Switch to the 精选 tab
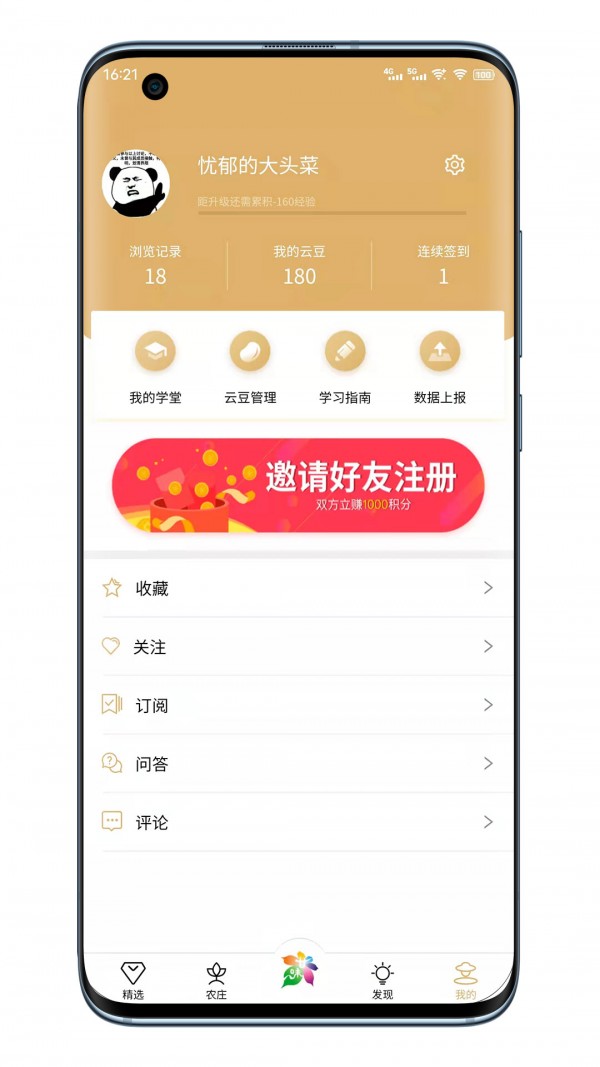 click(x=133, y=980)
